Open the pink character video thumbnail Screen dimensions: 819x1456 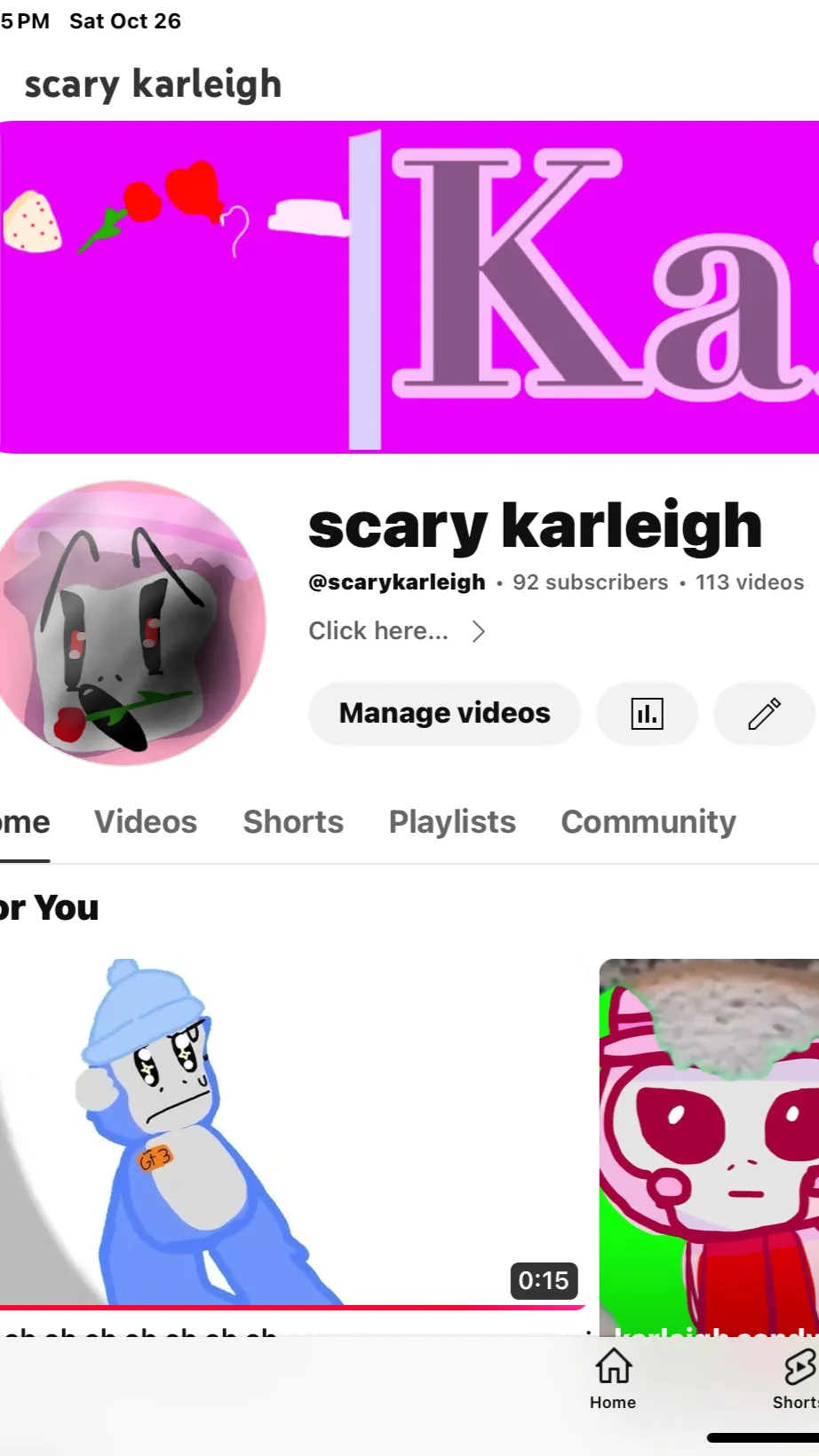[711, 1145]
